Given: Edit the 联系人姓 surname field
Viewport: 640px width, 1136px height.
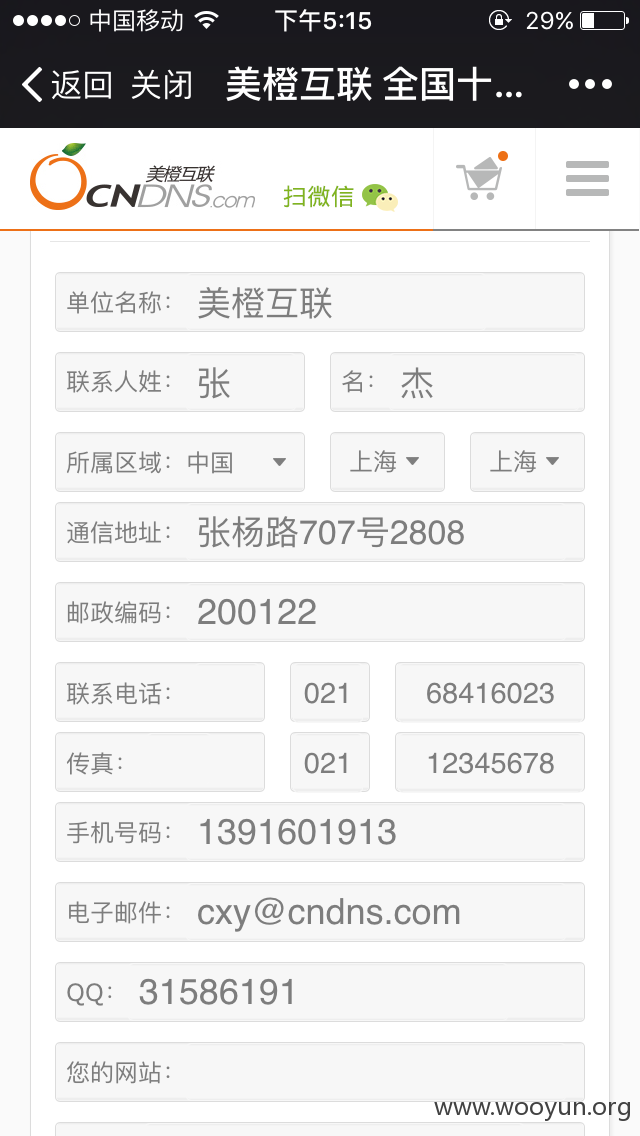Looking at the screenshot, I should click(180, 382).
